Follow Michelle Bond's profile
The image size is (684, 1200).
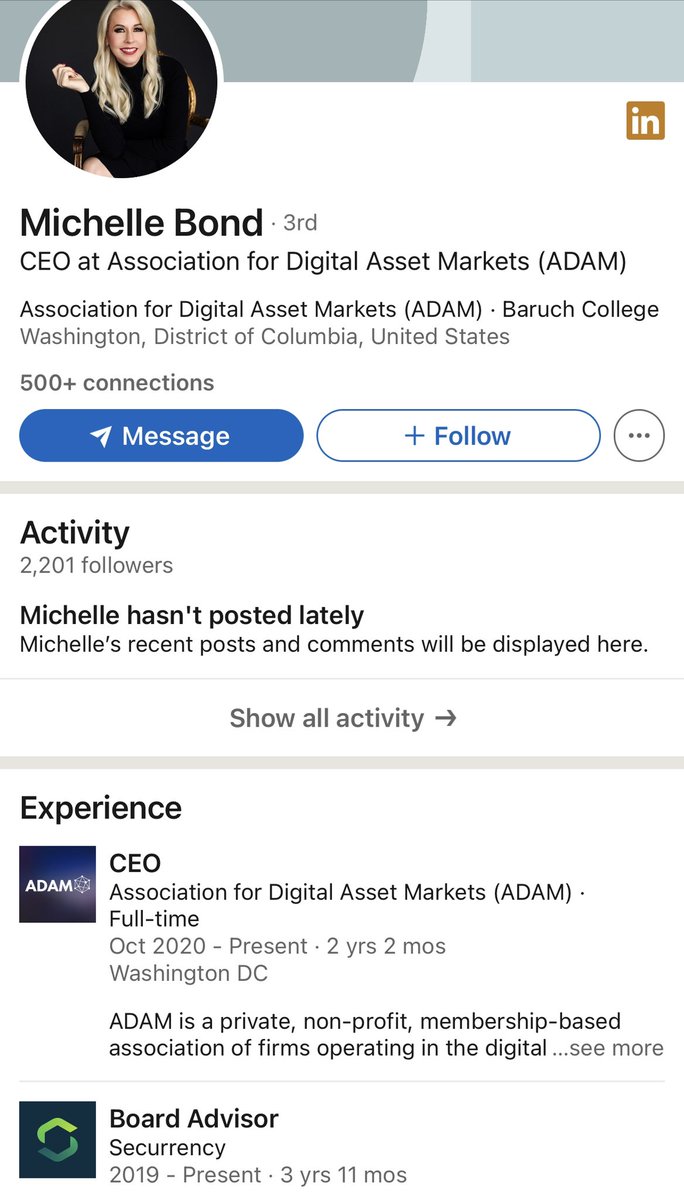[458, 436]
